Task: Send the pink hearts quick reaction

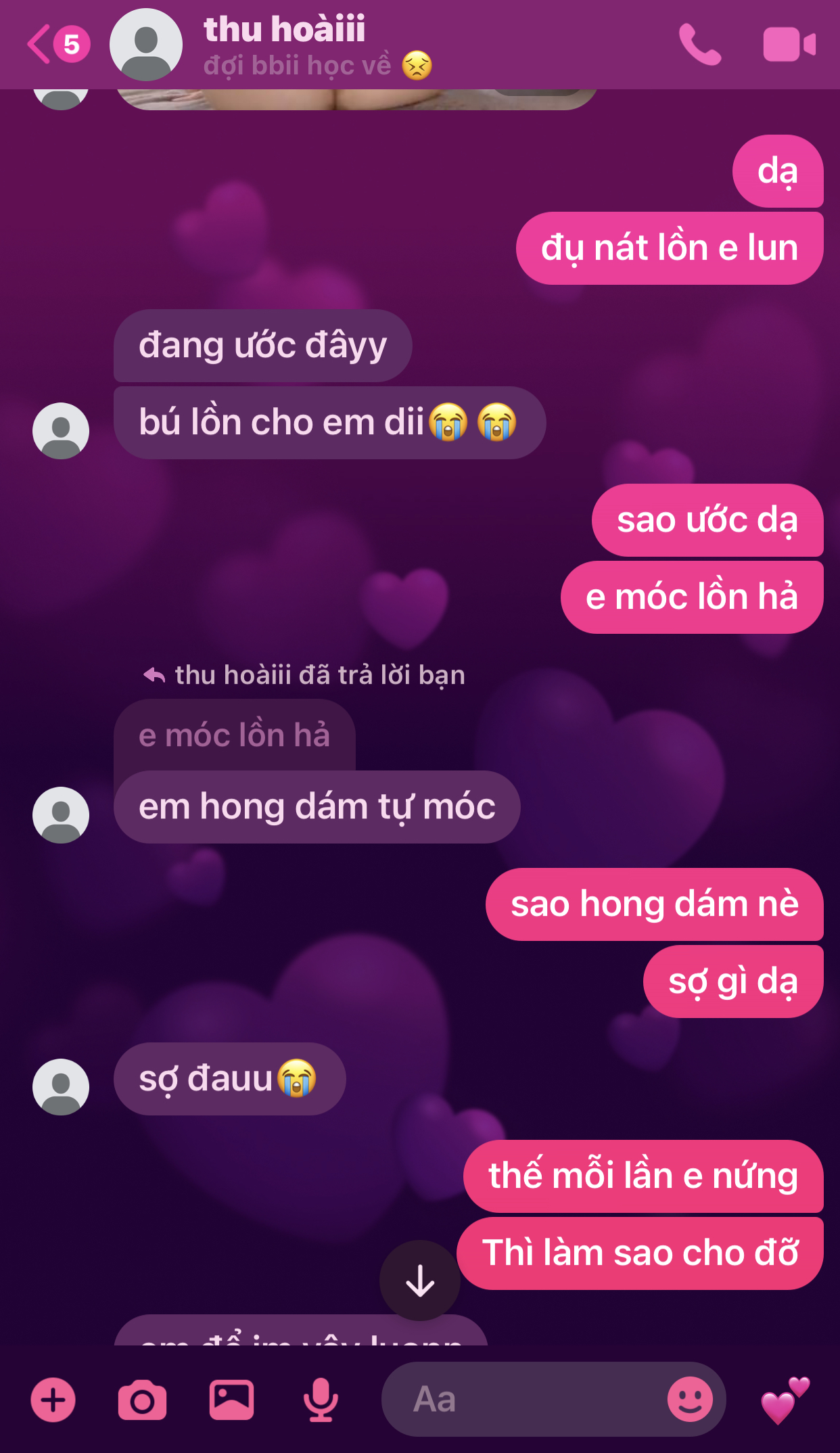Action: [785, 1400]
